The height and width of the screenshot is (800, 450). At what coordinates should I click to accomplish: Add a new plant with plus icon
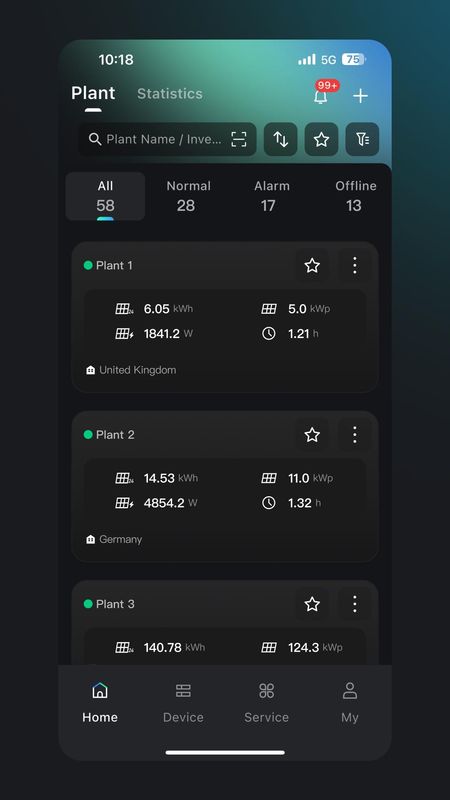360,96
